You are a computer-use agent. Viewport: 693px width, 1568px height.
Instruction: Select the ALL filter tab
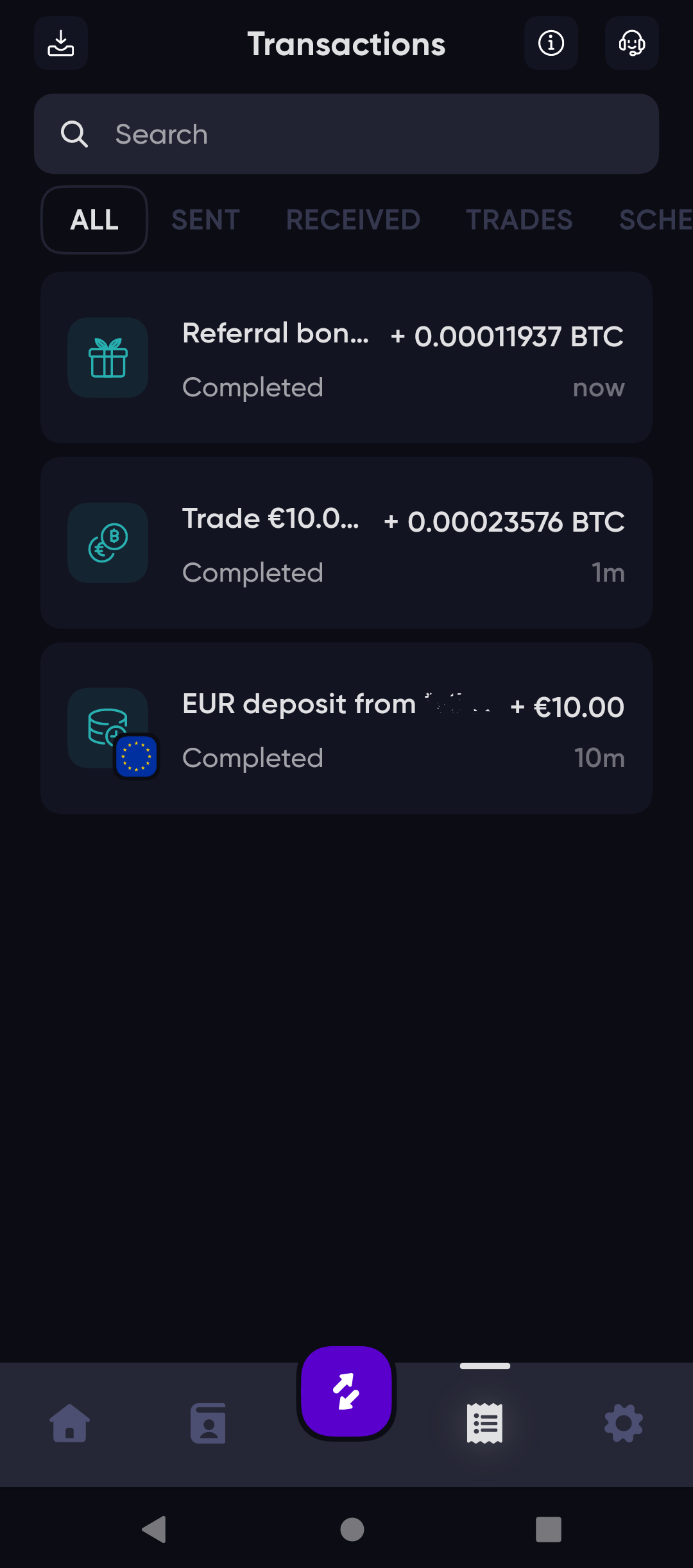pyautogui.click(x=94, y=220)
